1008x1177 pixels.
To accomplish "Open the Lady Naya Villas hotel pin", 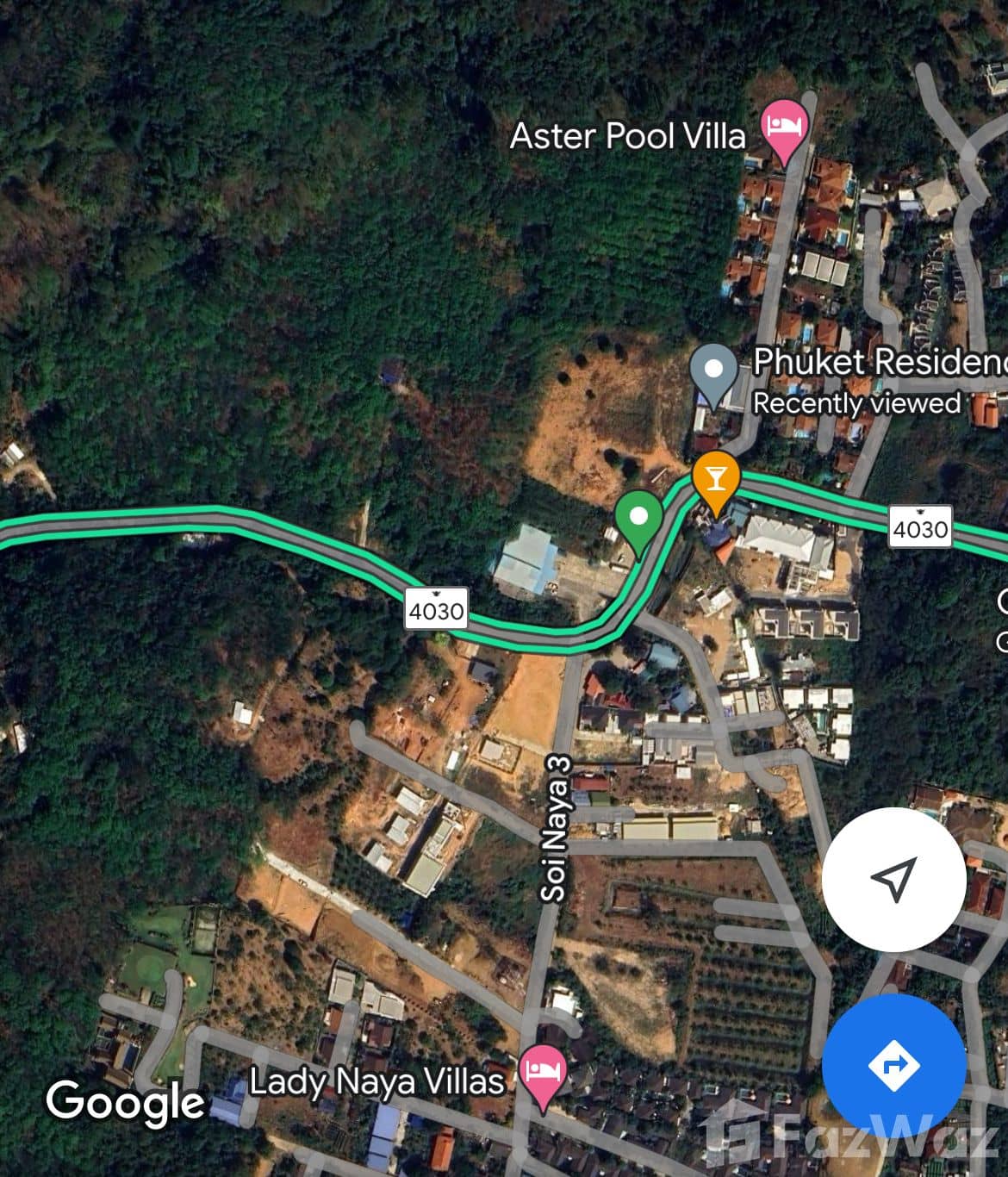I will pyautogui.click(x=542, y=1073).
